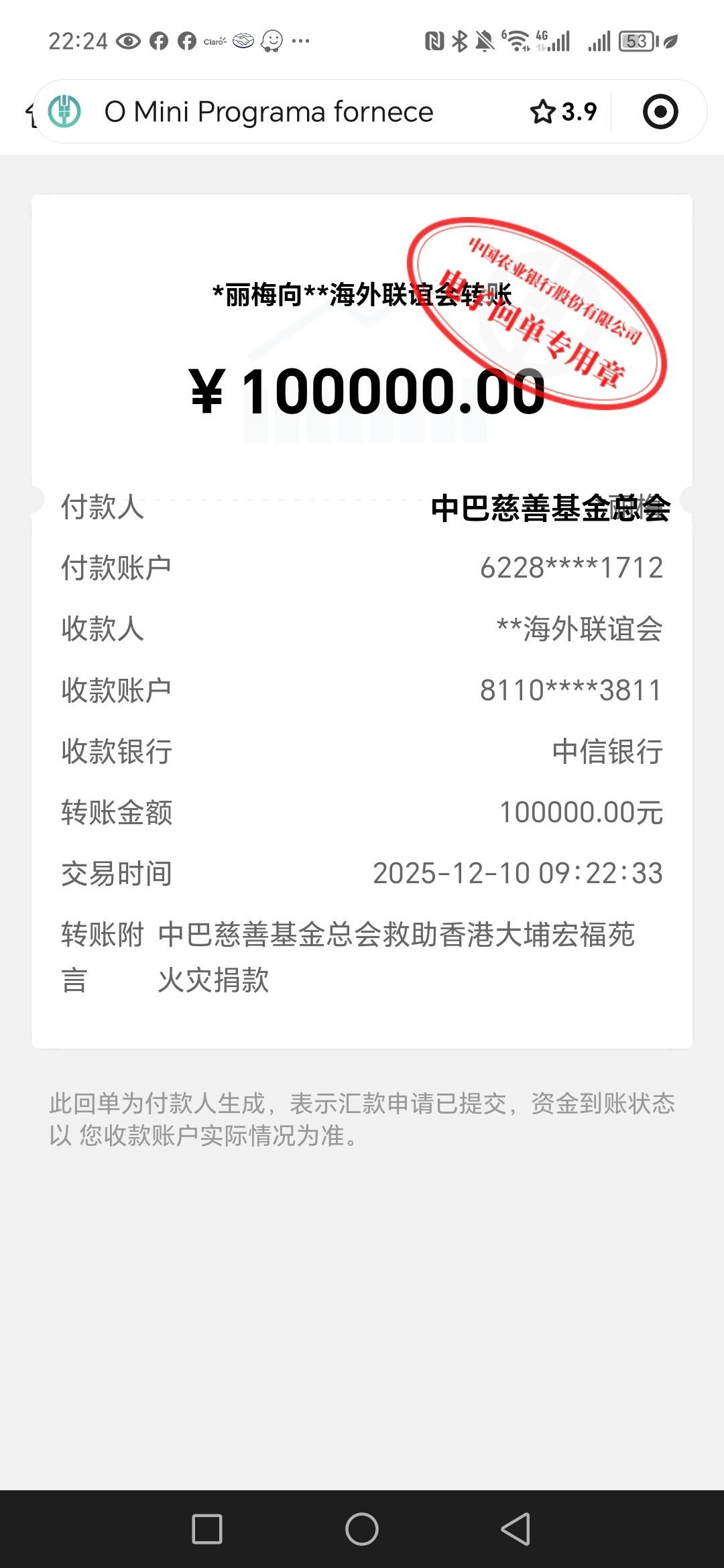Tap the NFC icon in the status bar
This screenshot has height=1568, width=724.
pos(434,42)
